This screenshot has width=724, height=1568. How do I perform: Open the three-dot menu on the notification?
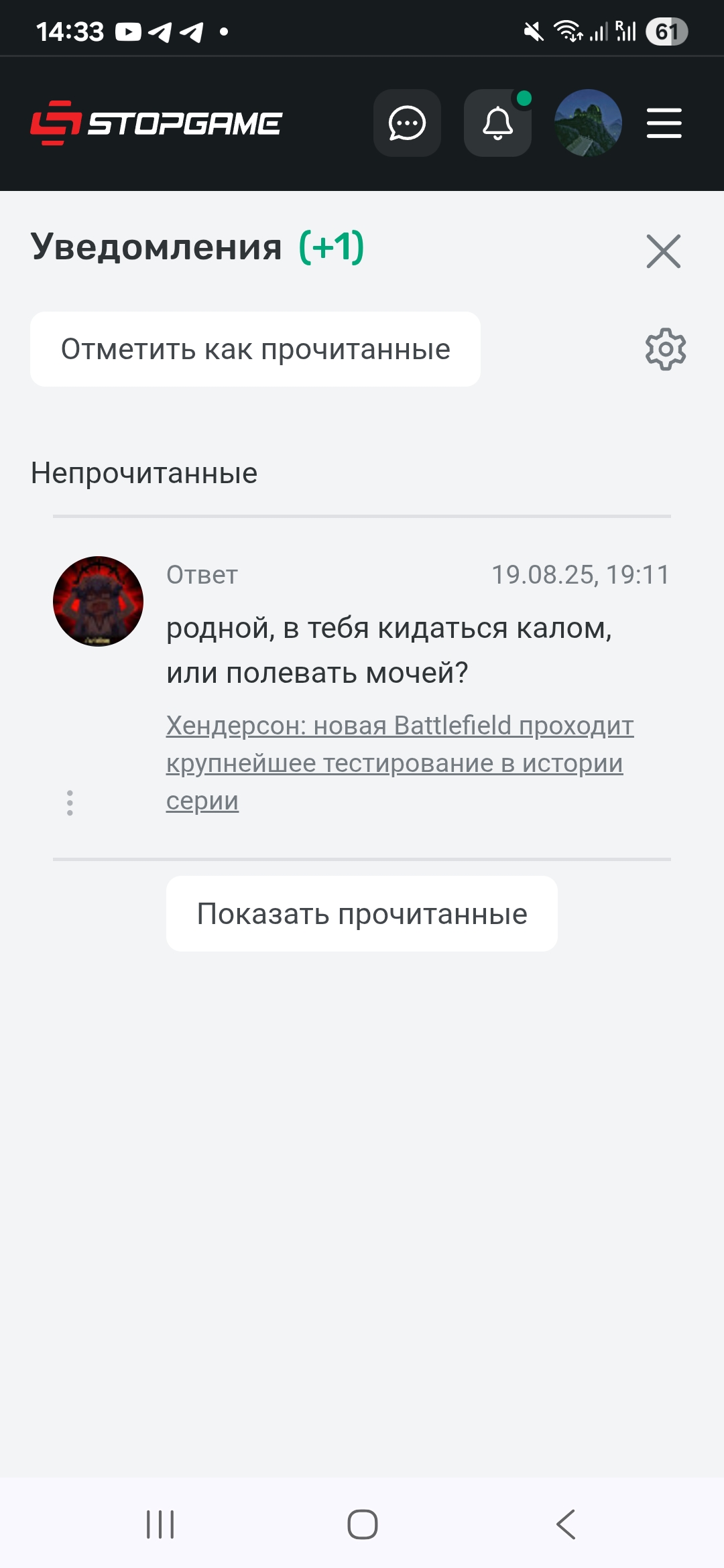pyautogui.click(x=70, y=803)
